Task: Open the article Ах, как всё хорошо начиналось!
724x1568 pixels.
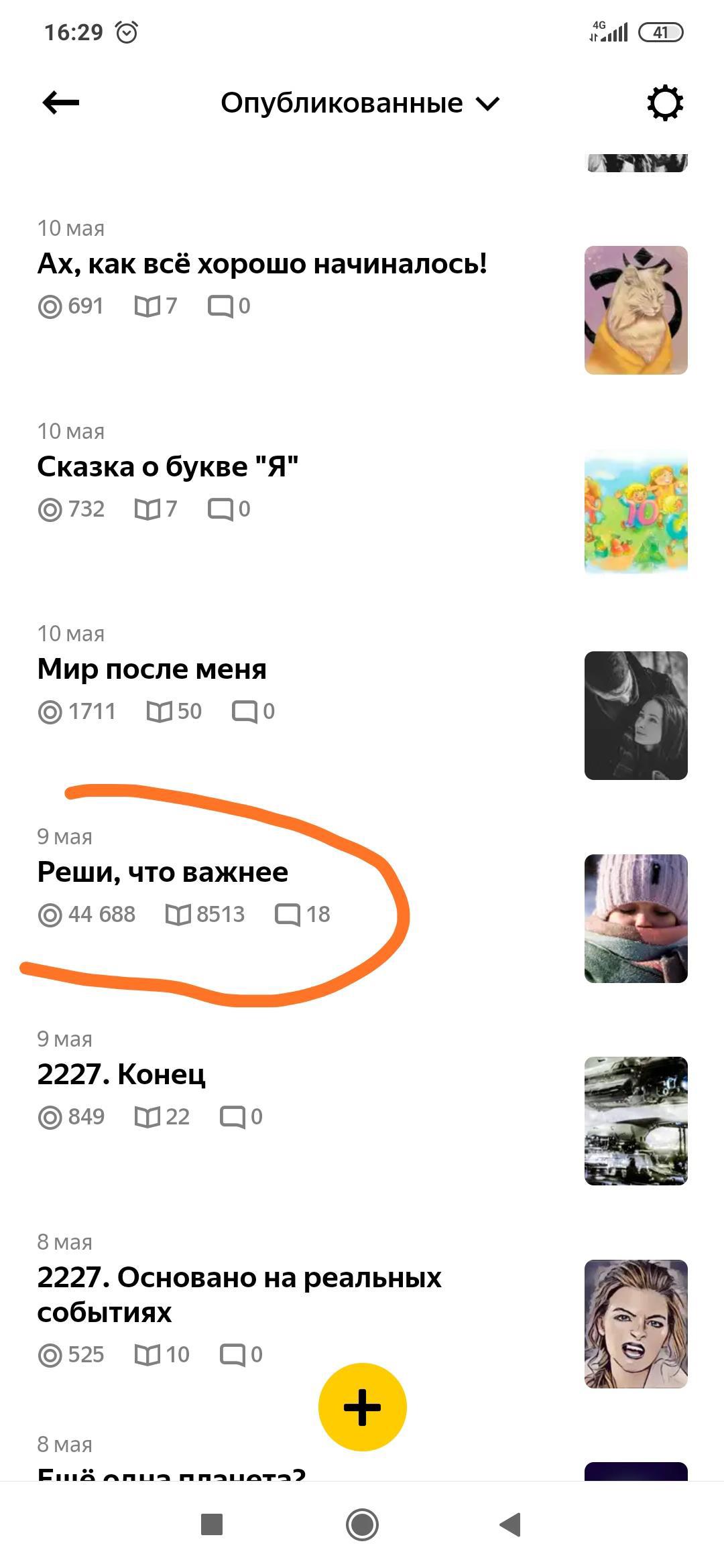Action: [261, 264]
